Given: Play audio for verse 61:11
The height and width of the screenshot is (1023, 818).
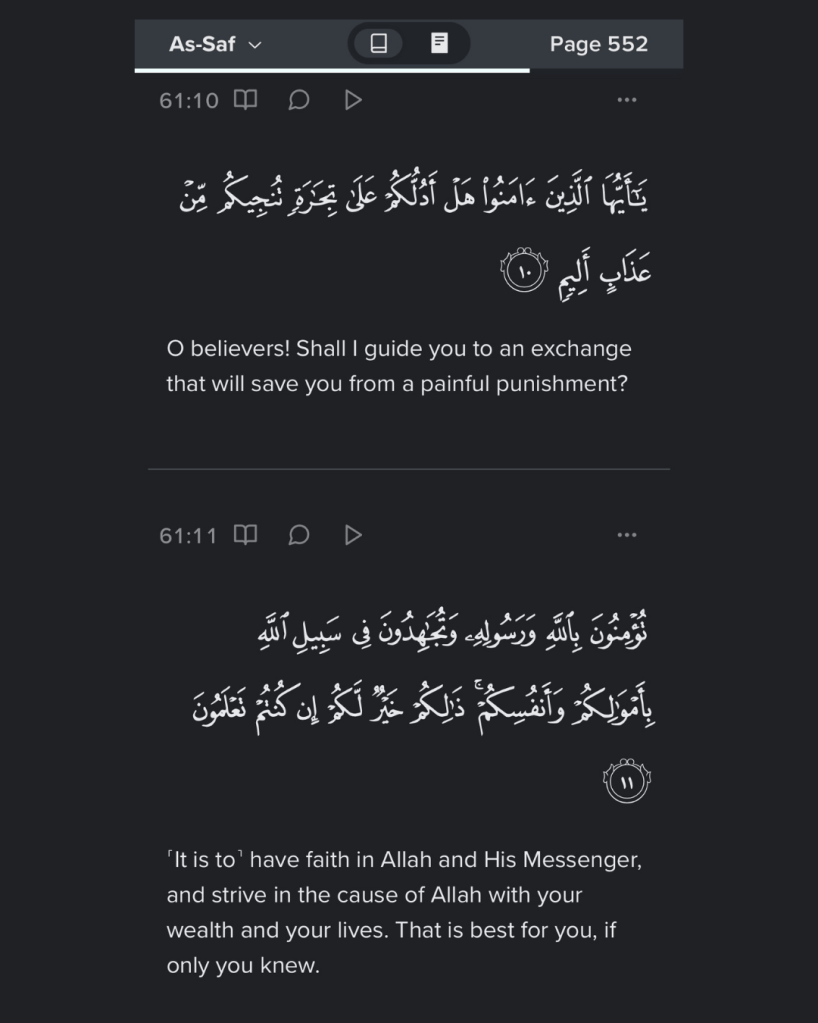Looking at the screenshot, I should [x=353, y=535].
